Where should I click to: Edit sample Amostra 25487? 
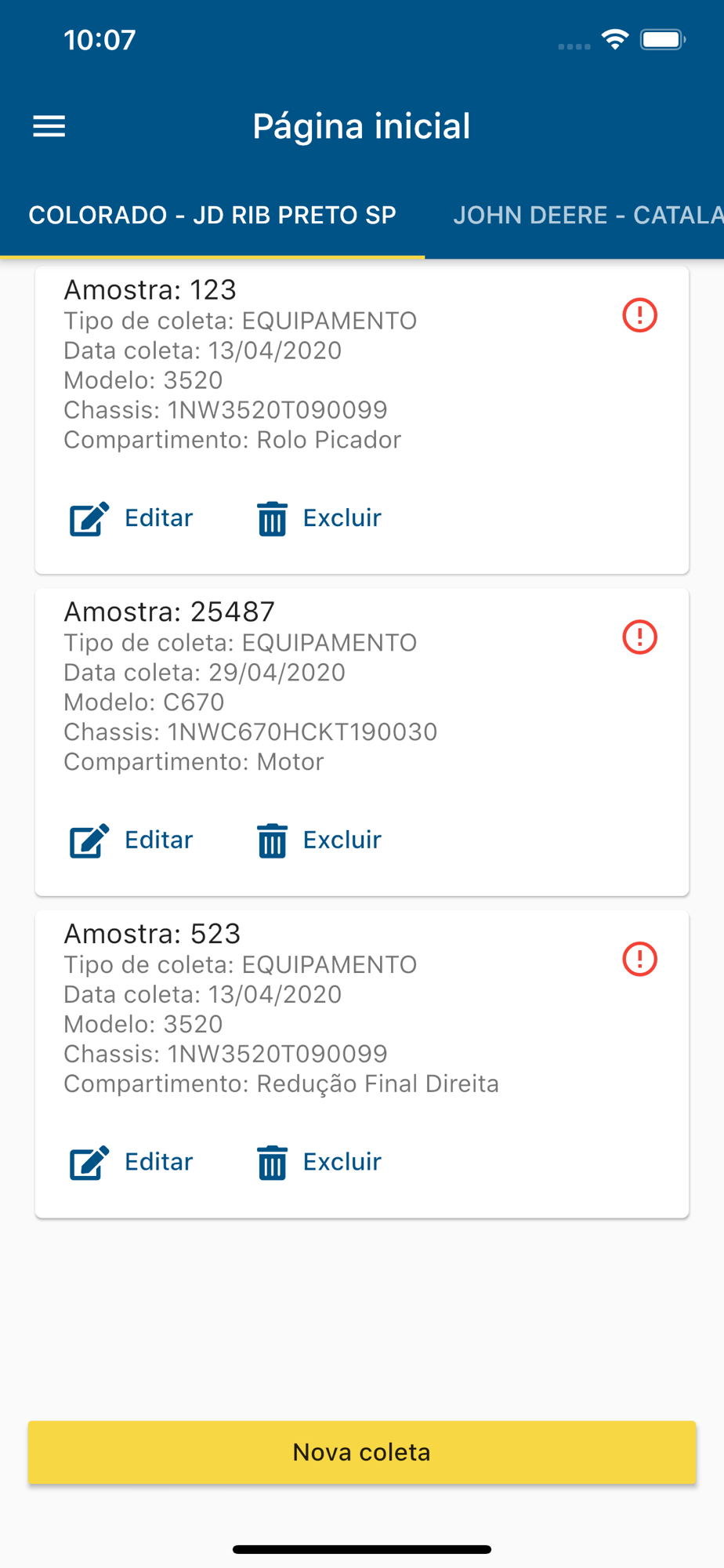[132, 840]
